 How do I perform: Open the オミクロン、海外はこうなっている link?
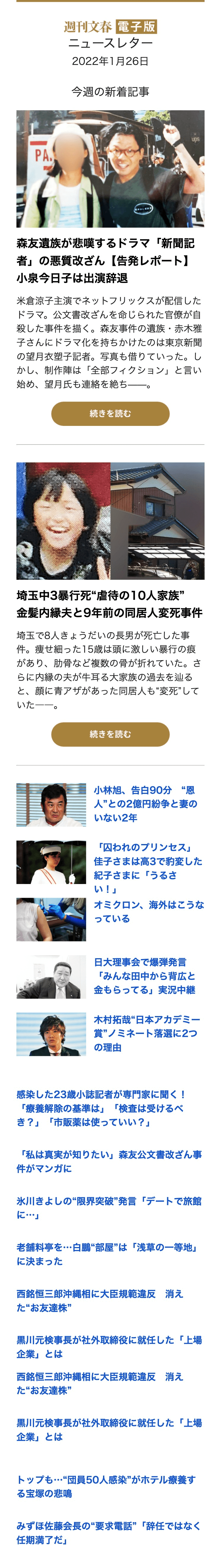[148, 911]
